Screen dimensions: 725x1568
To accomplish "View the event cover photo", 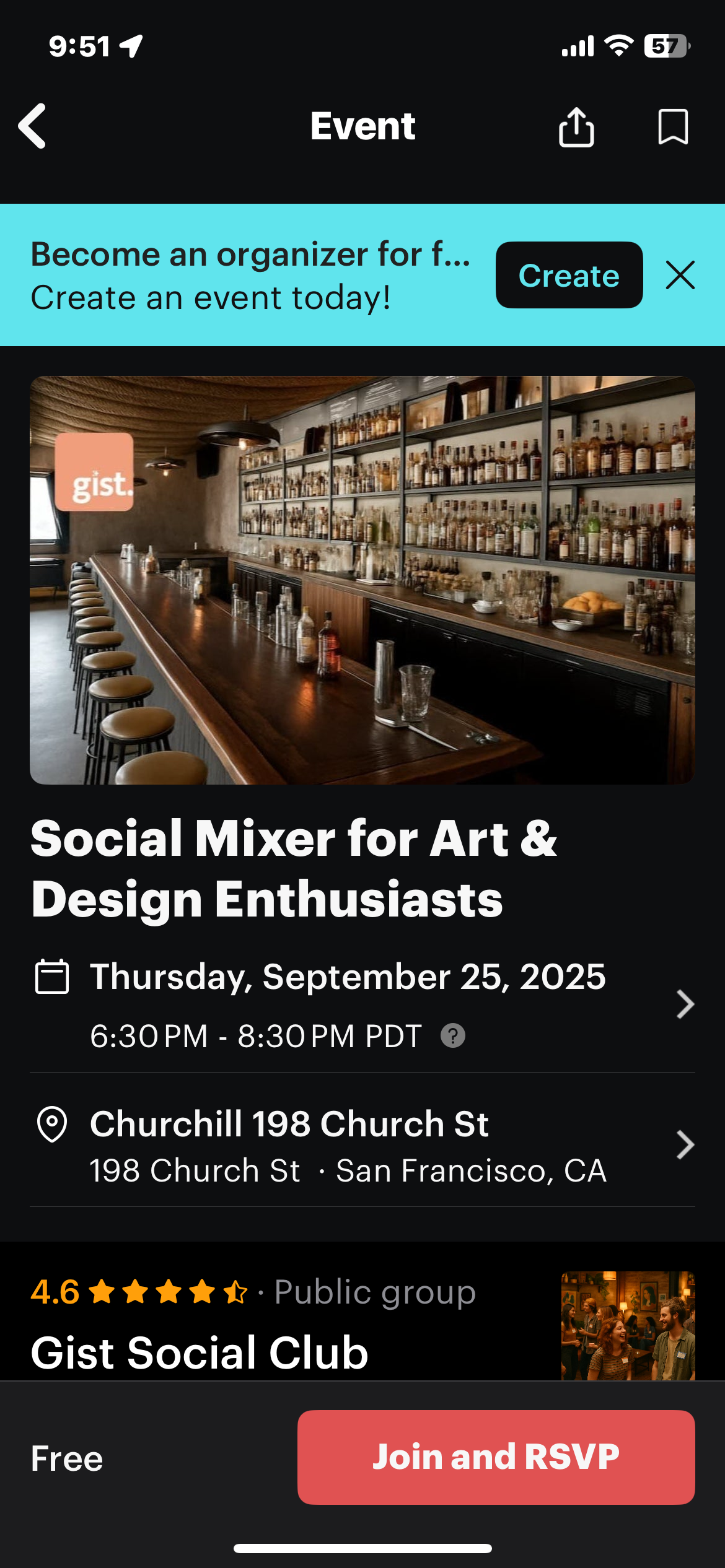I will 362,580.
